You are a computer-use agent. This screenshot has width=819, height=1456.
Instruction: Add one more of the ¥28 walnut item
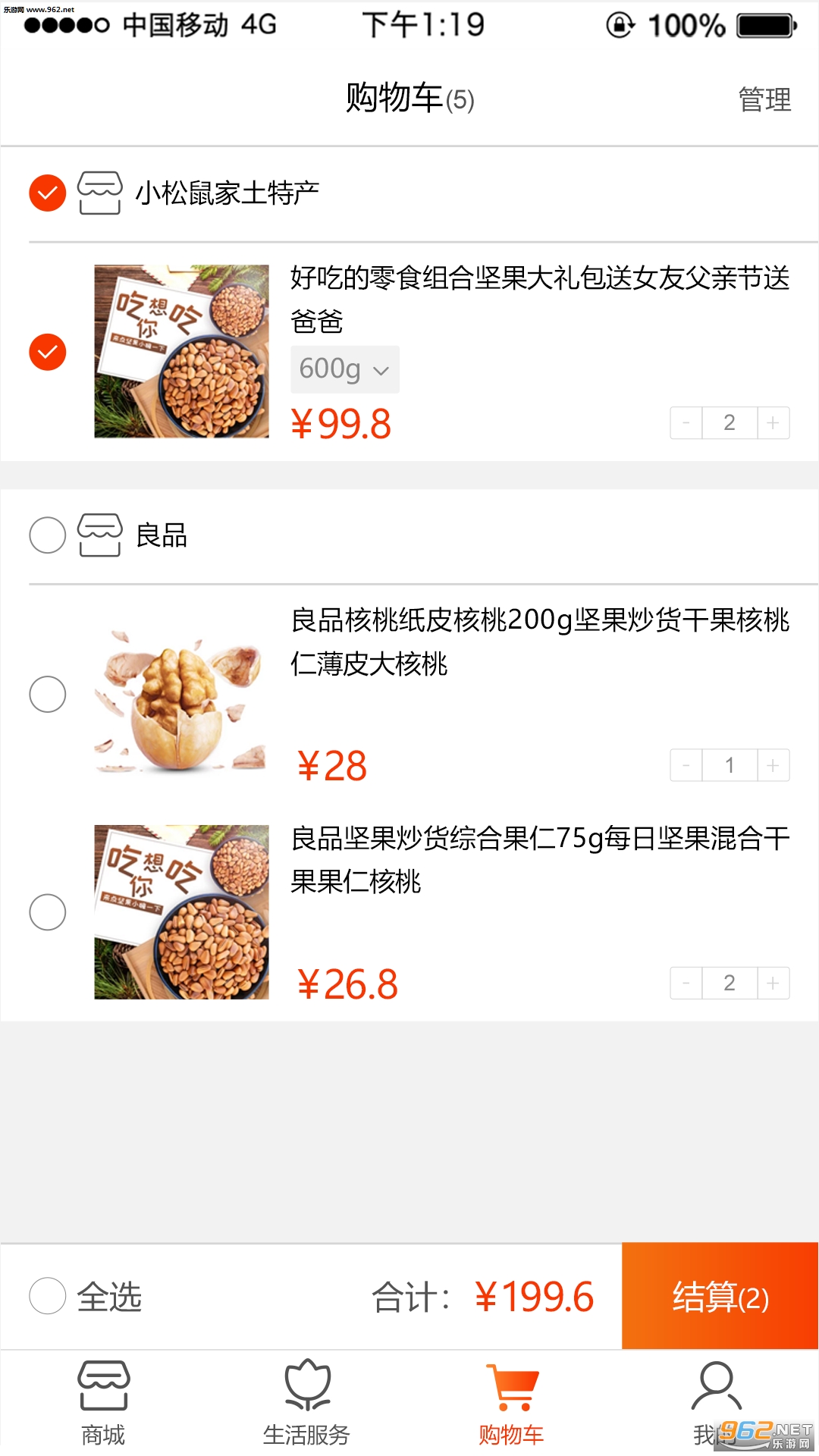[x=773, y=765]
